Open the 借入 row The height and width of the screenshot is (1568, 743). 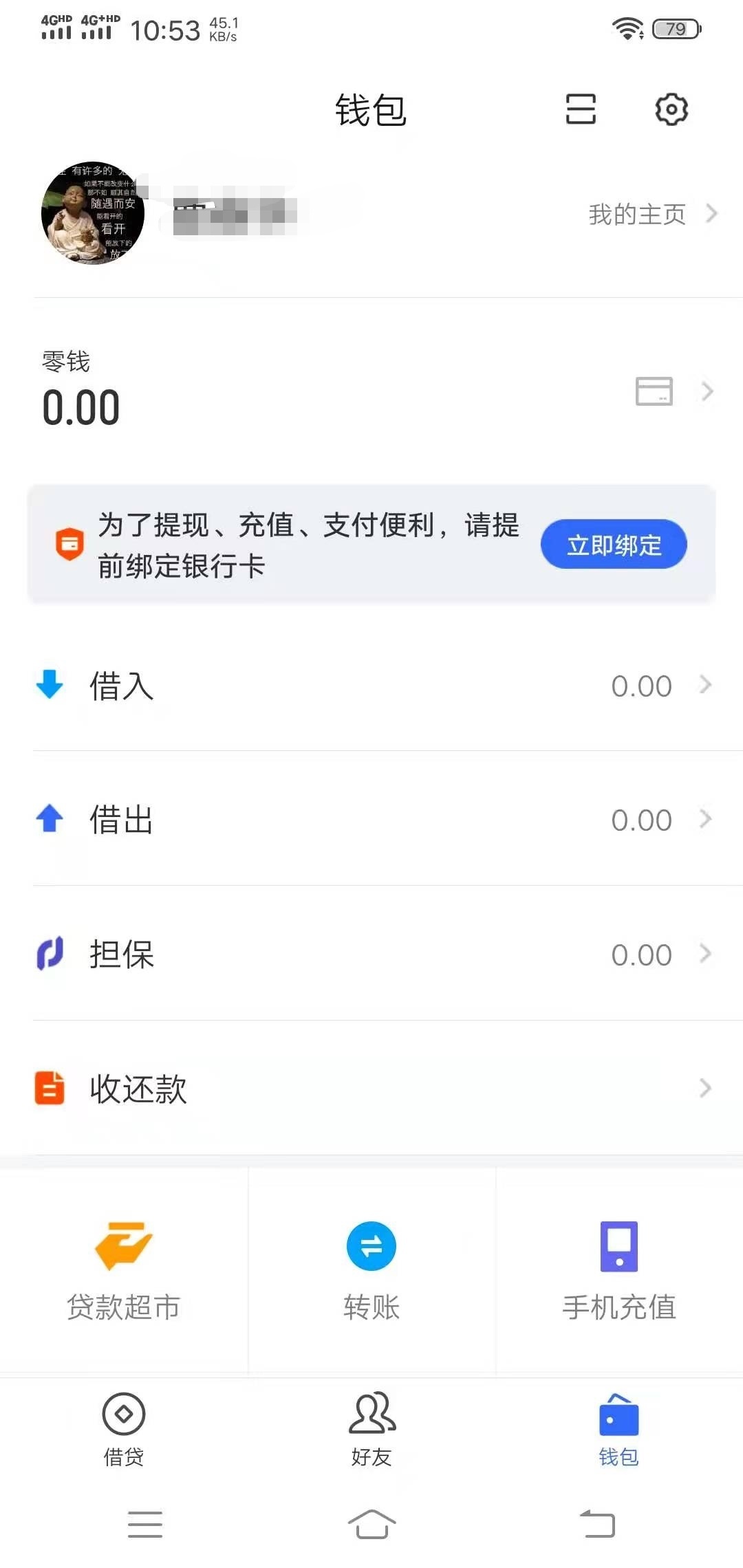point(371,685)
